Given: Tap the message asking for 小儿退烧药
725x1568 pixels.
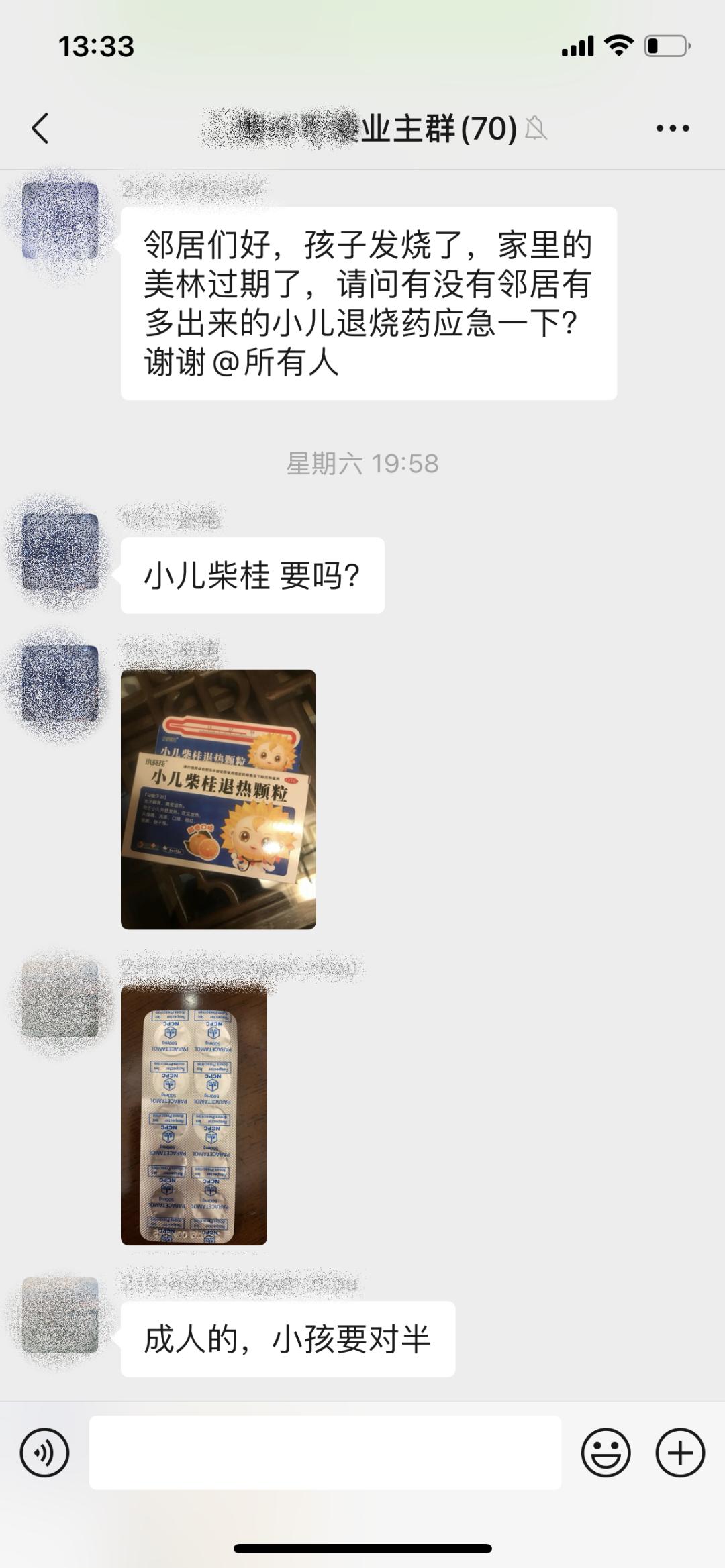Looking at the screenshot, I should (368, 302).
